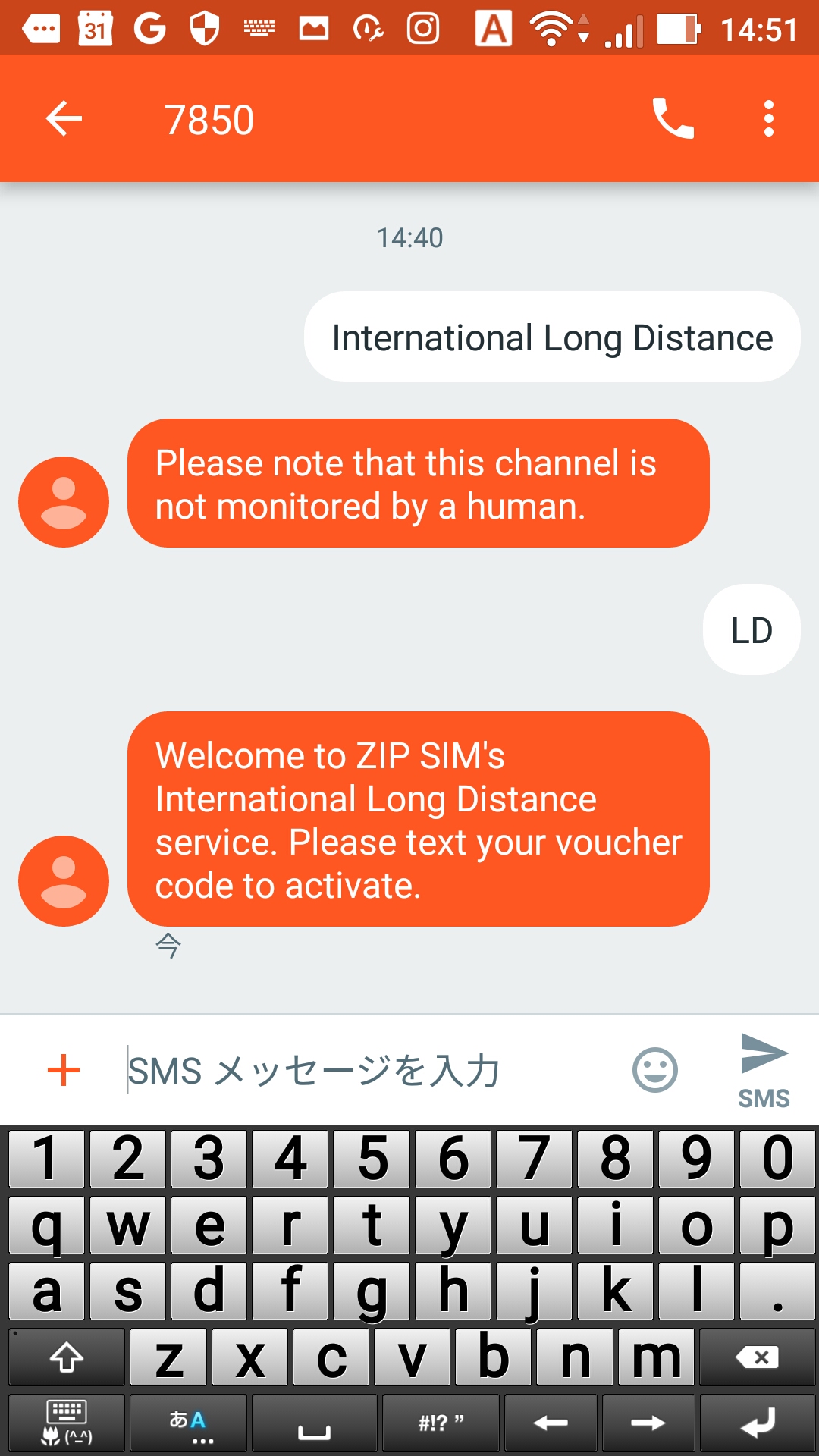Open the overflow menu
Image resolution: width=819 pixels, height=1456 pixels.
tap(768, 119)
